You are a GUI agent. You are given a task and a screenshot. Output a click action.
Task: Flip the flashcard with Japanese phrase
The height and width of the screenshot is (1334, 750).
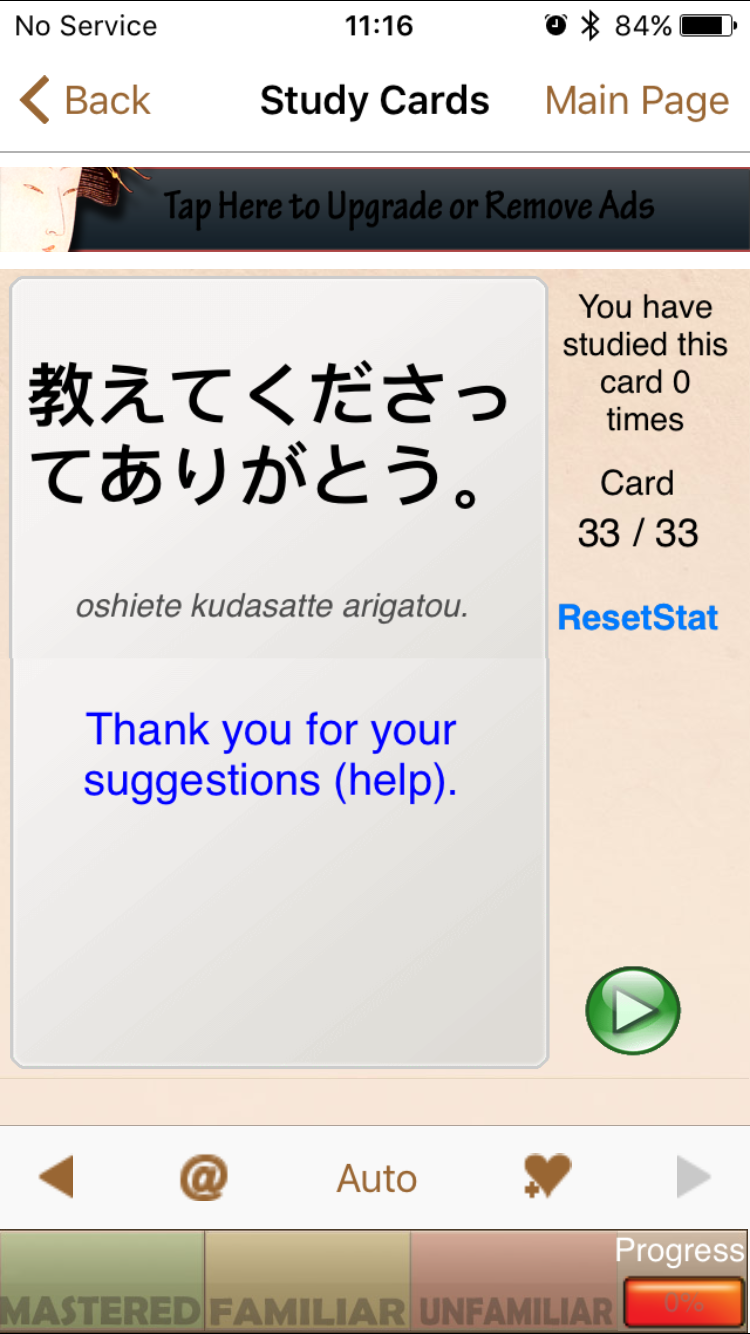point(279,673)
